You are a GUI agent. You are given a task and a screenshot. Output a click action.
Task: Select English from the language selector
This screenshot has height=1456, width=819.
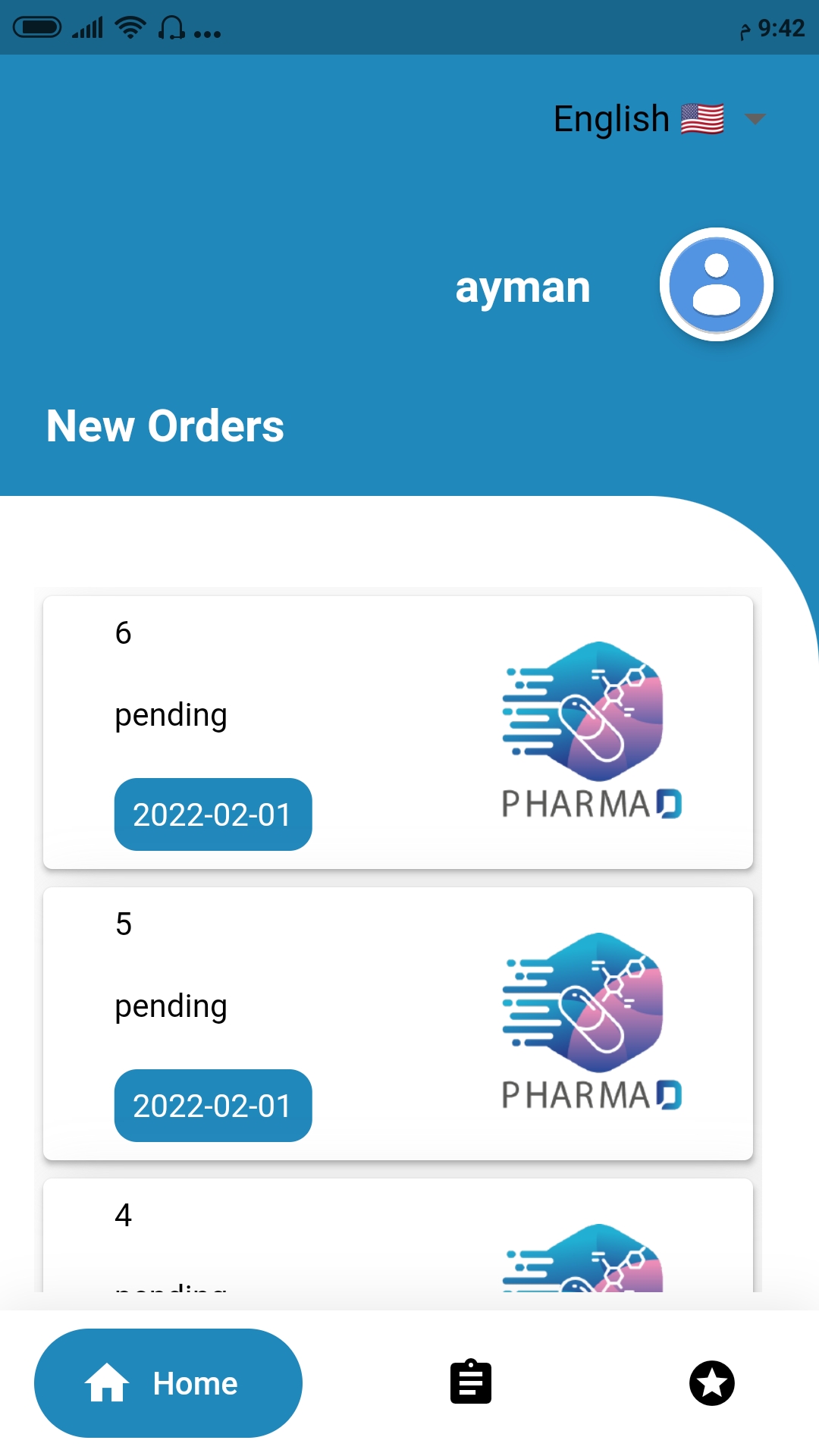(x=610, y=118)
